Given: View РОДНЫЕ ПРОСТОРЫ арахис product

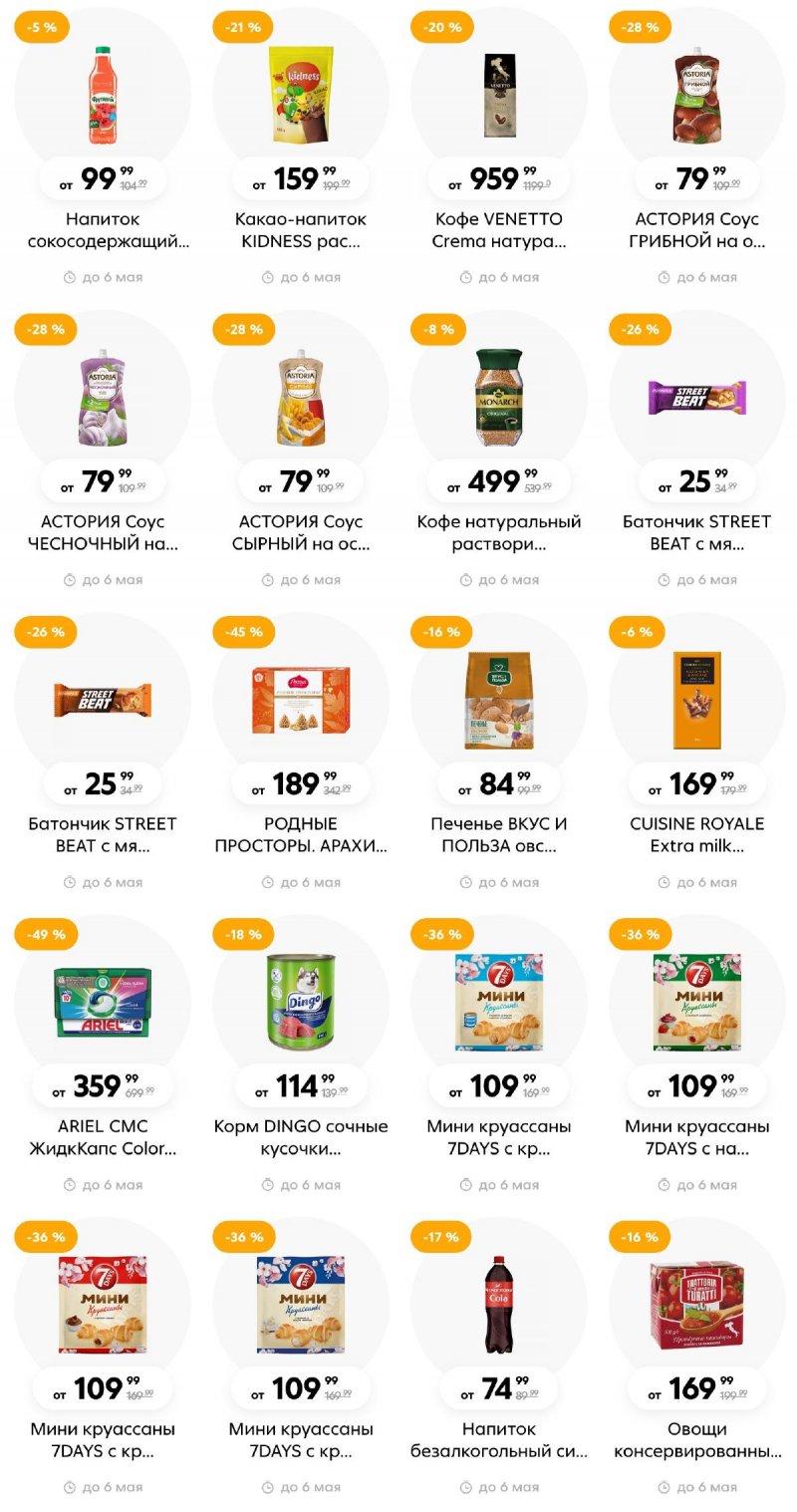Looking at the screenshot, I should click(301, 698).
